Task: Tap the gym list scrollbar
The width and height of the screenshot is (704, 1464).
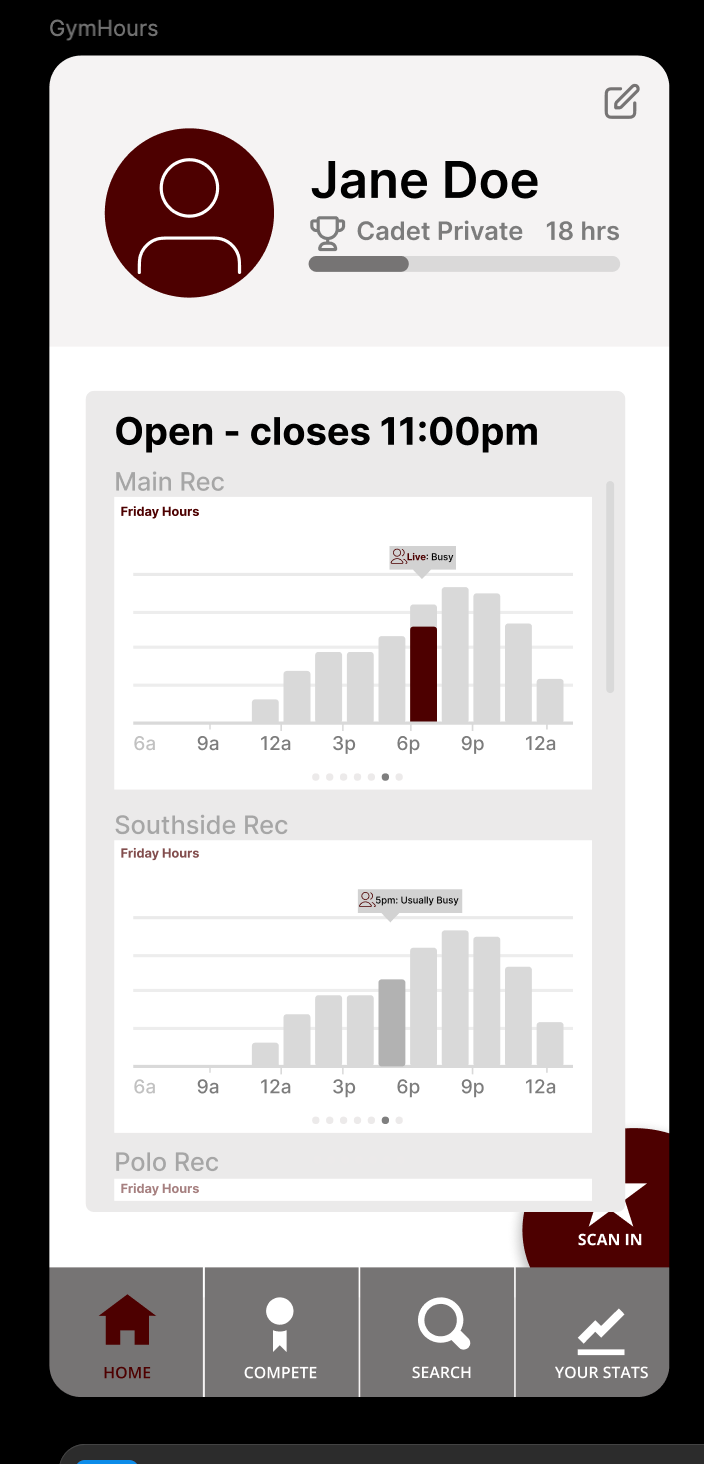Action: pyautogui.click(x=610, y=587)
